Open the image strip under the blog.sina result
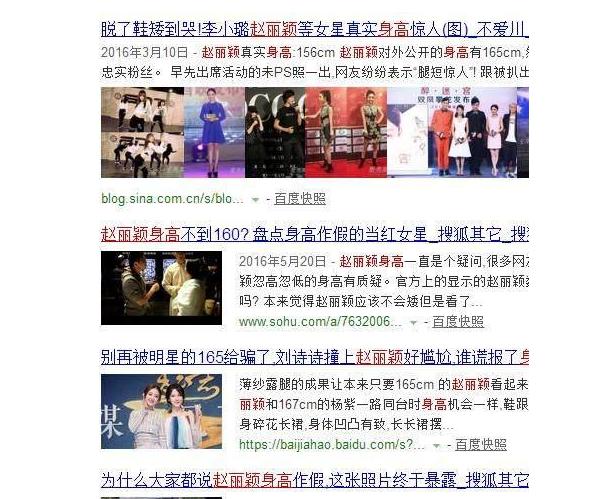The height and width of the screenshot is (499, 615). coord(315,132)
